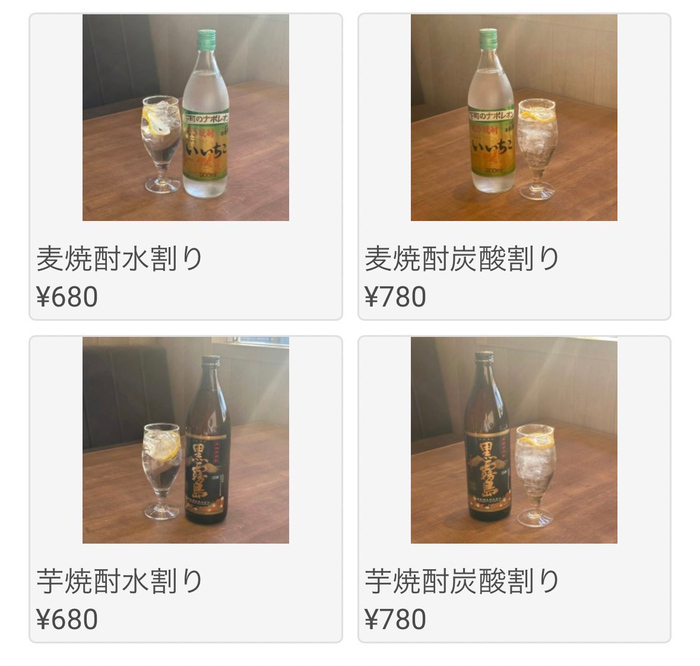Select the 麦焼酎炭酸割り ¥780 card
Viewport: 700px width, 666px height.
pyautogui.click(x=513, y=166)
